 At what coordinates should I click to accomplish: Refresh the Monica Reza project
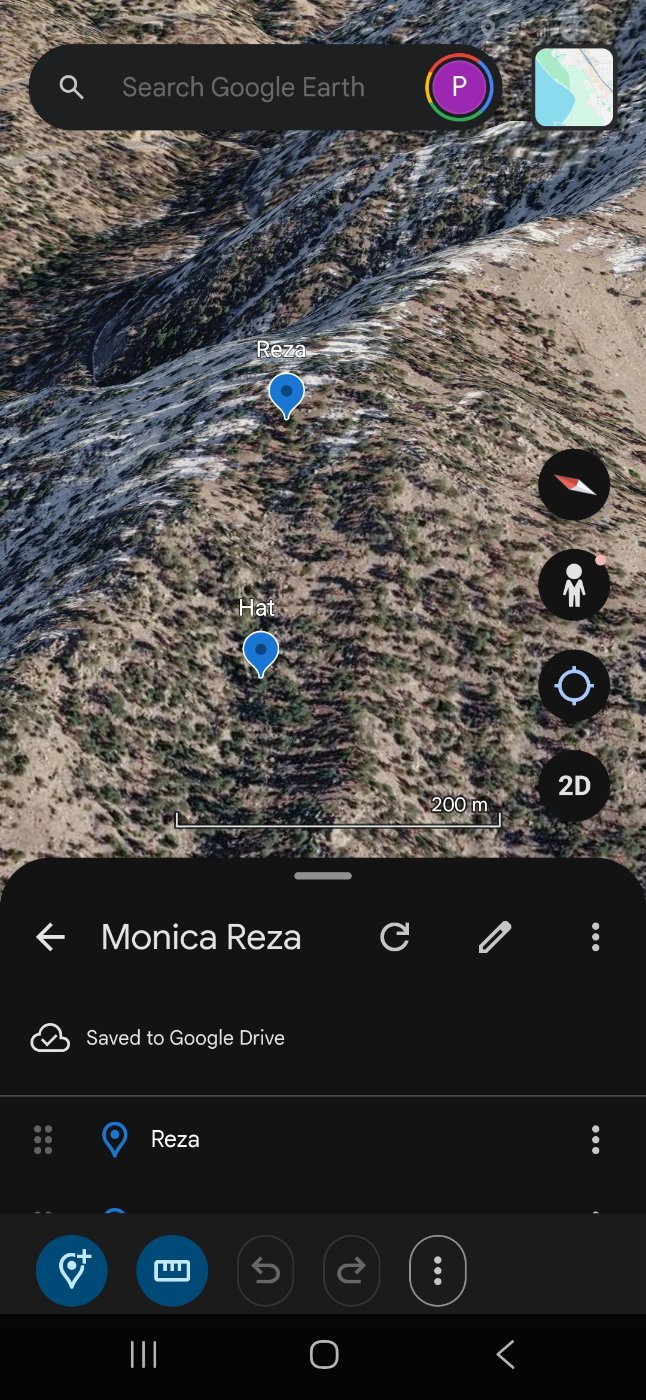point(395,937)
